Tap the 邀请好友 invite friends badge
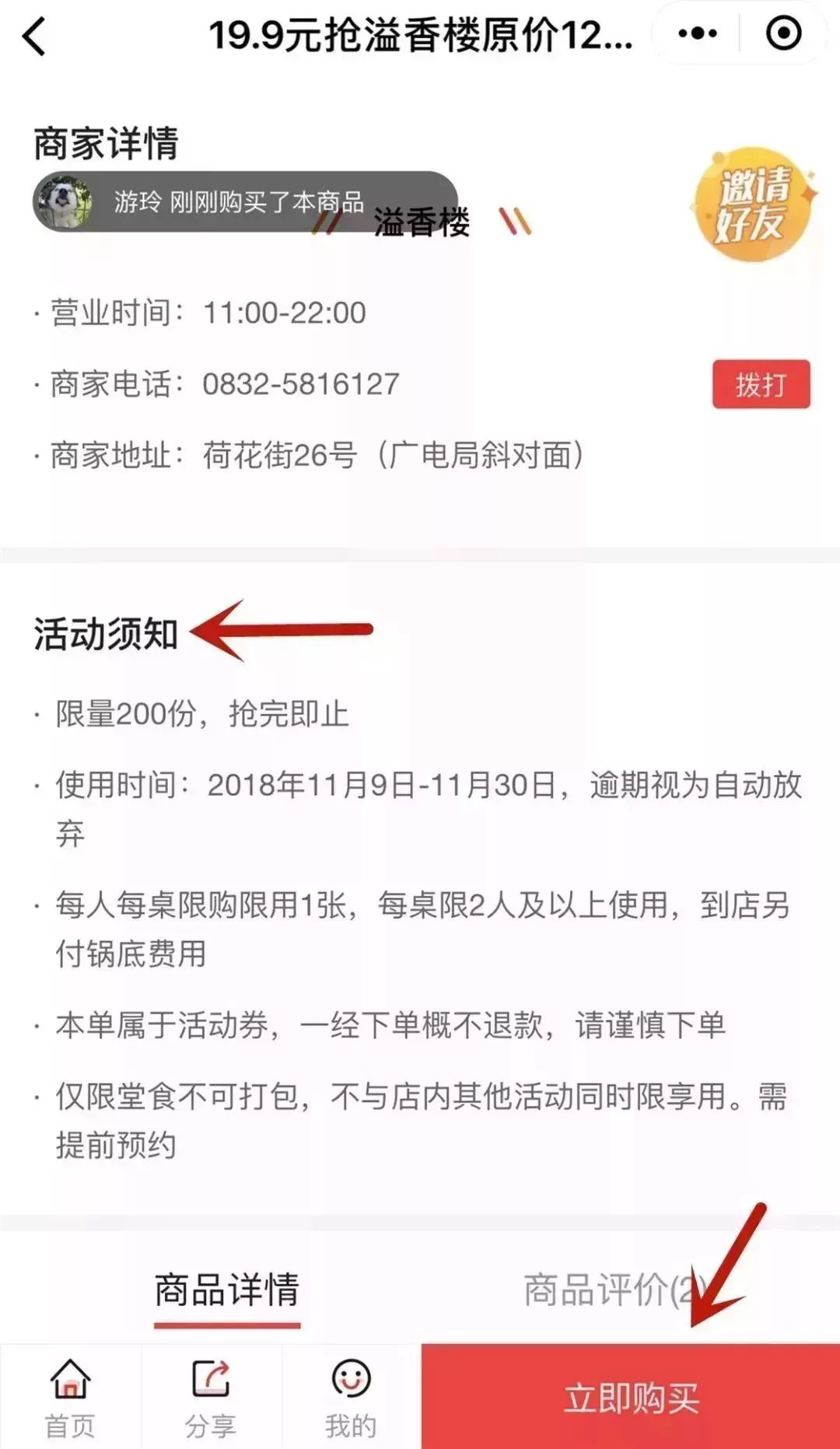The image size is (840, 1449). click(x=754, y=204)
